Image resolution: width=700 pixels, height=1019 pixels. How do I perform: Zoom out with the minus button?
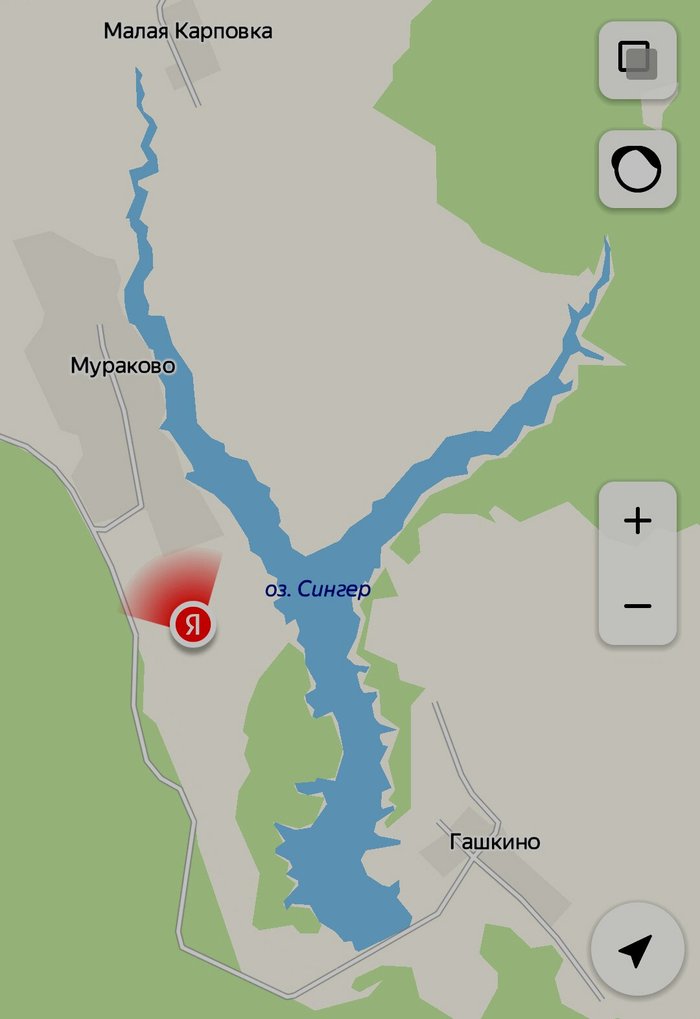click(x=637, y=606)
